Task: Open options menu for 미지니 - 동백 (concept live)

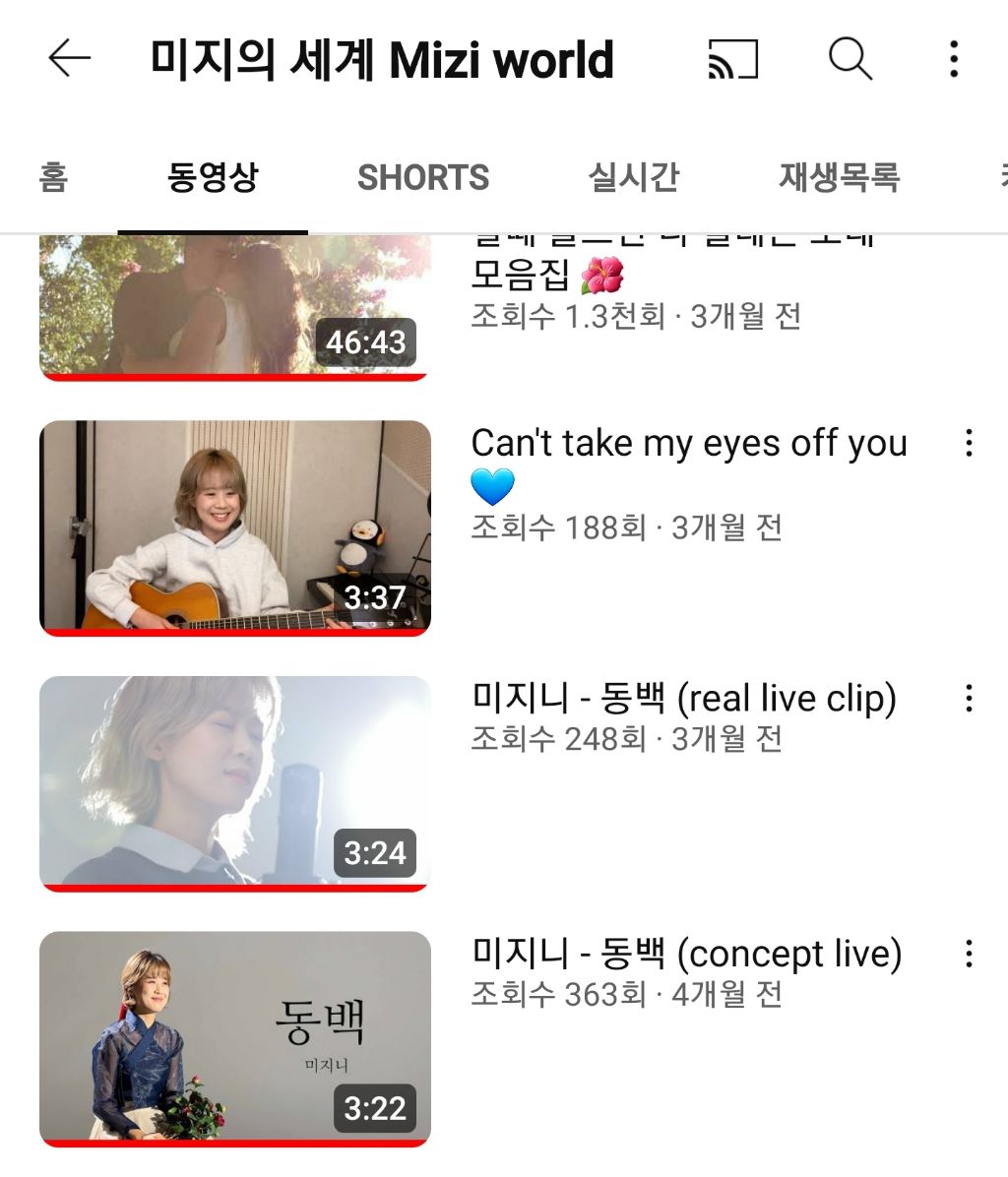Action: coord(970,955)
